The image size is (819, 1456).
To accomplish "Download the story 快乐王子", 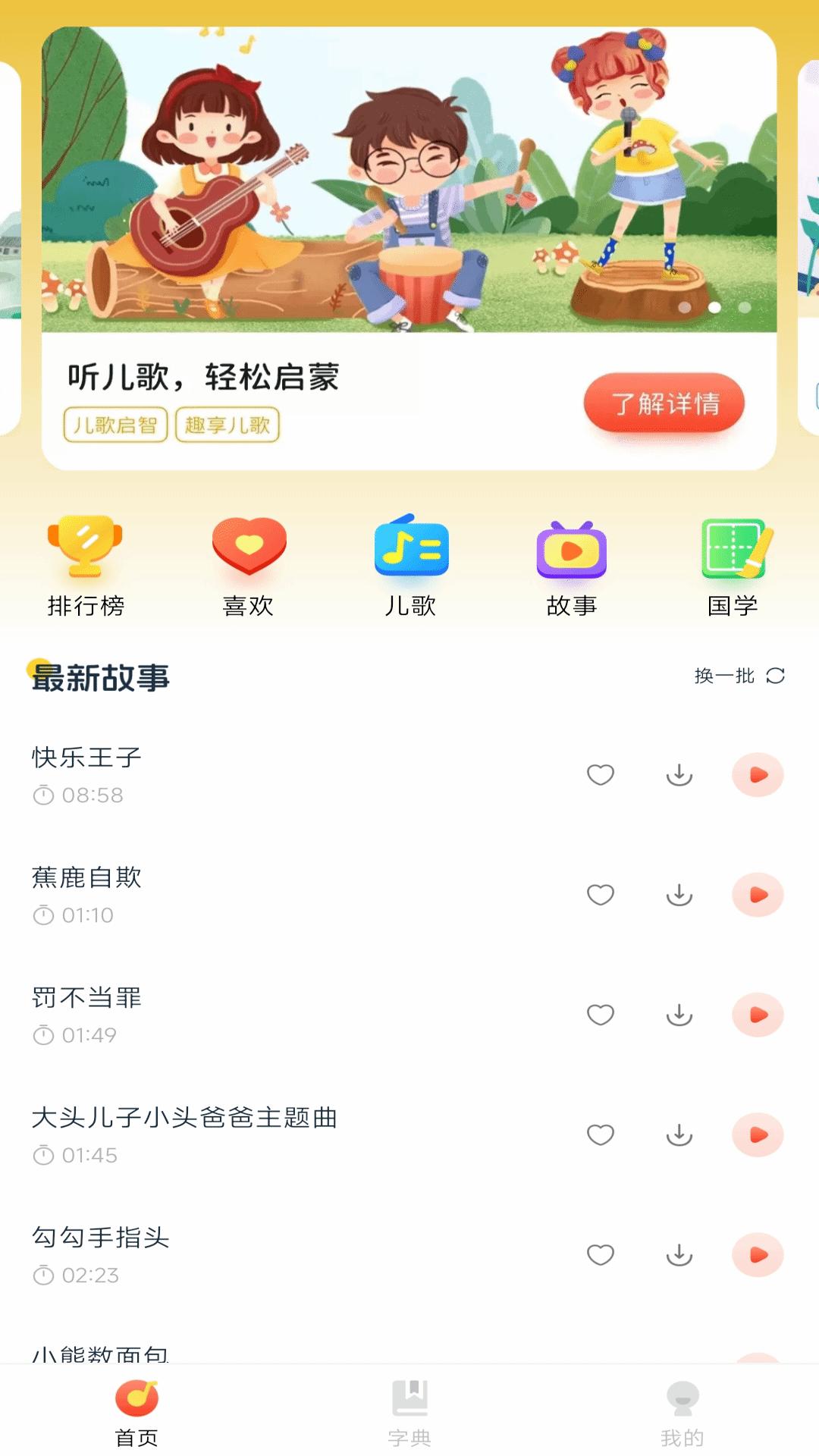I will [679, 775].
